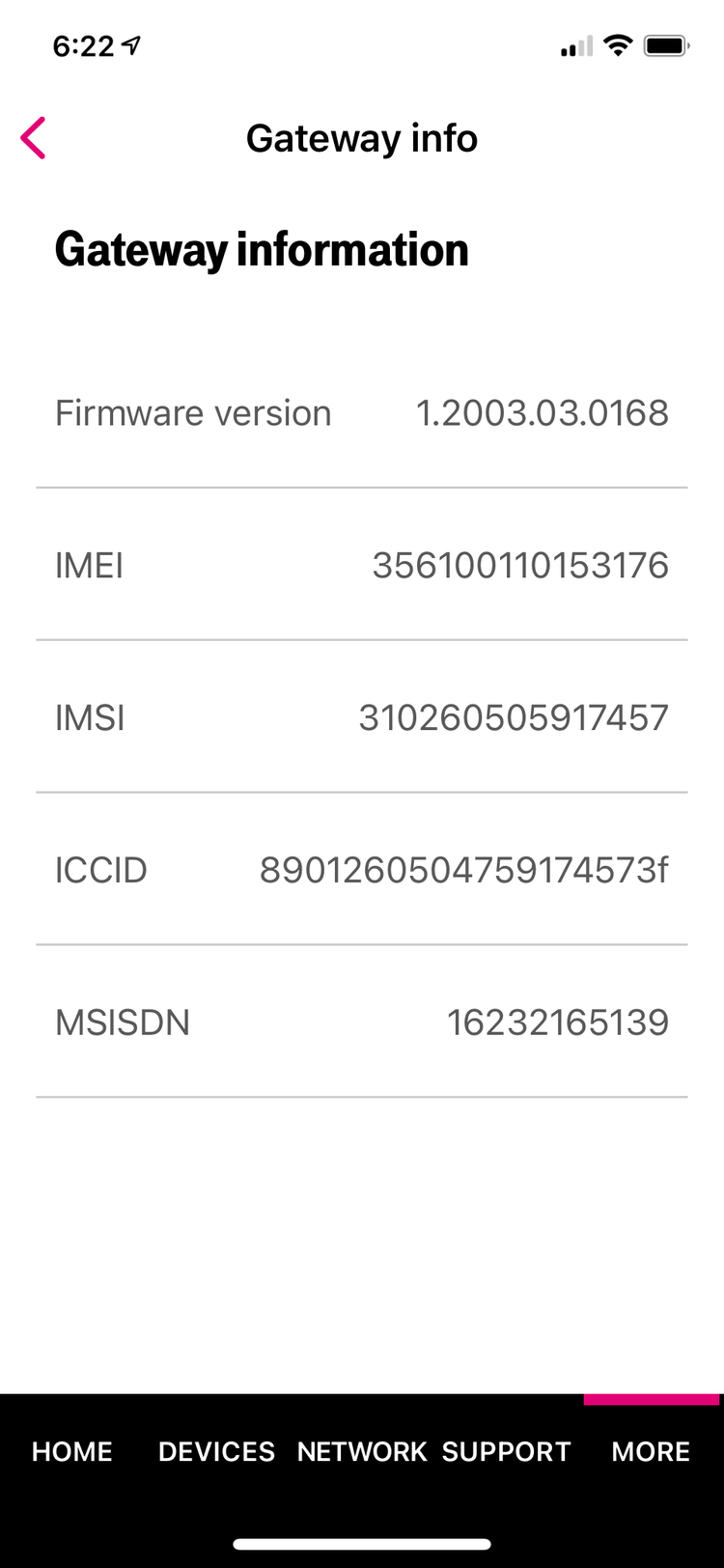Switch to the Home tab
The height and width of the screenshot is (1568, 724).
[x=72, y=1451]
